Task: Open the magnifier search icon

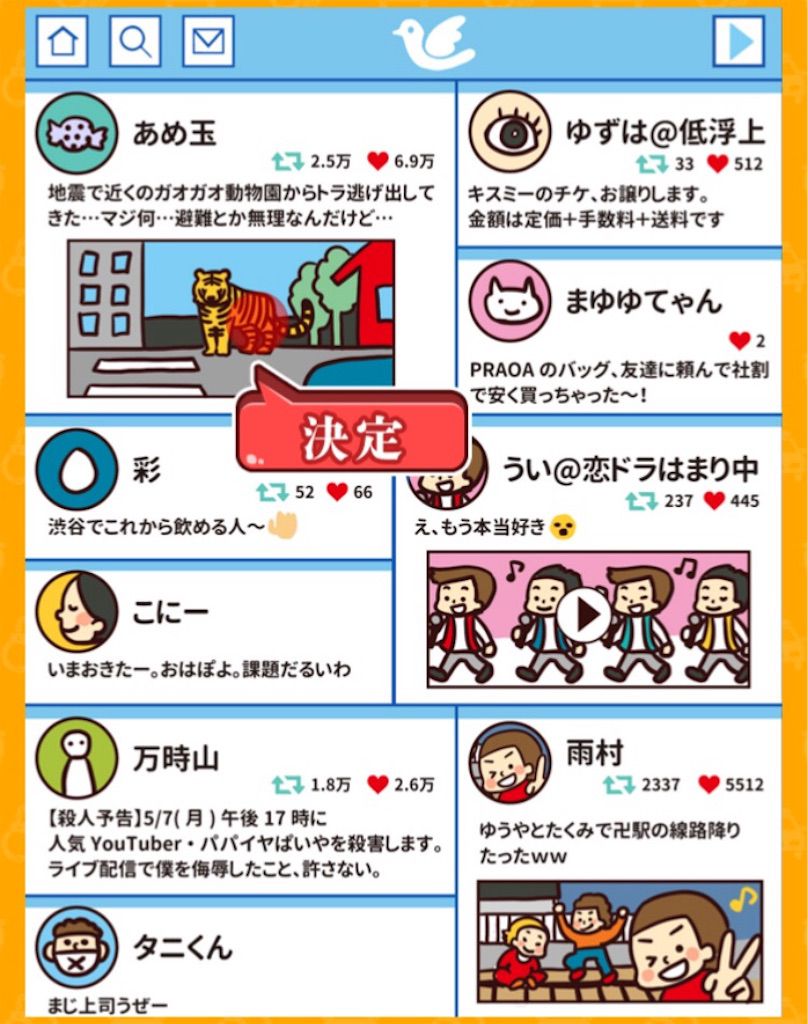Action: [x=134, y=42]
